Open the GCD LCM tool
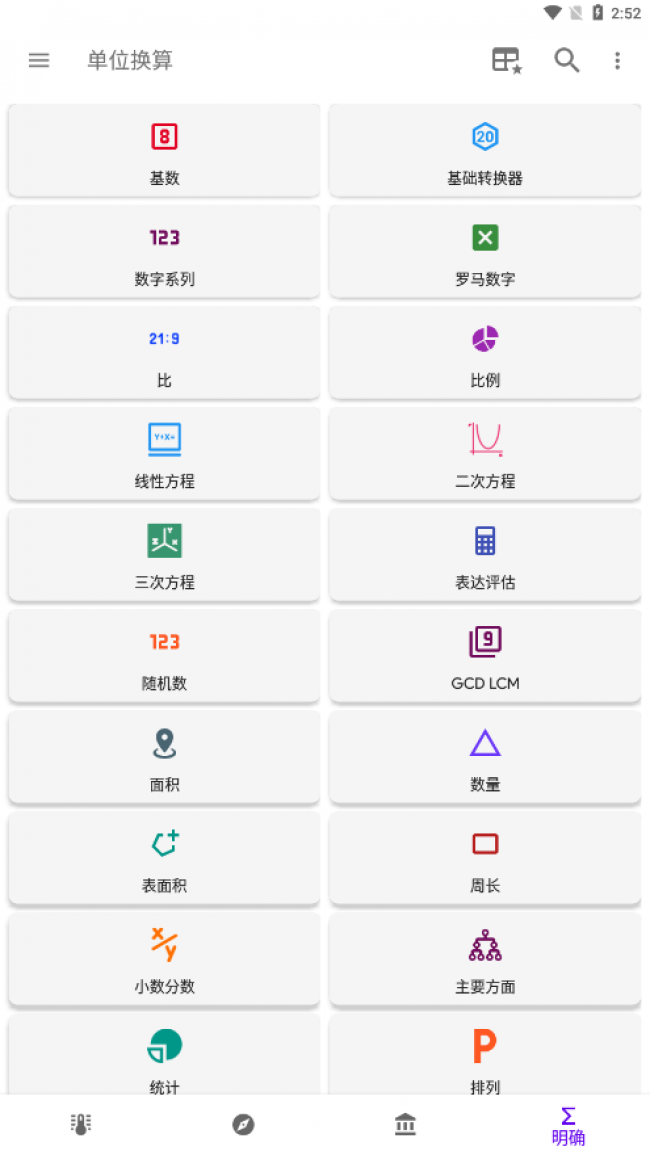The width and height of the screenshot is (650, 1155). 485,656
